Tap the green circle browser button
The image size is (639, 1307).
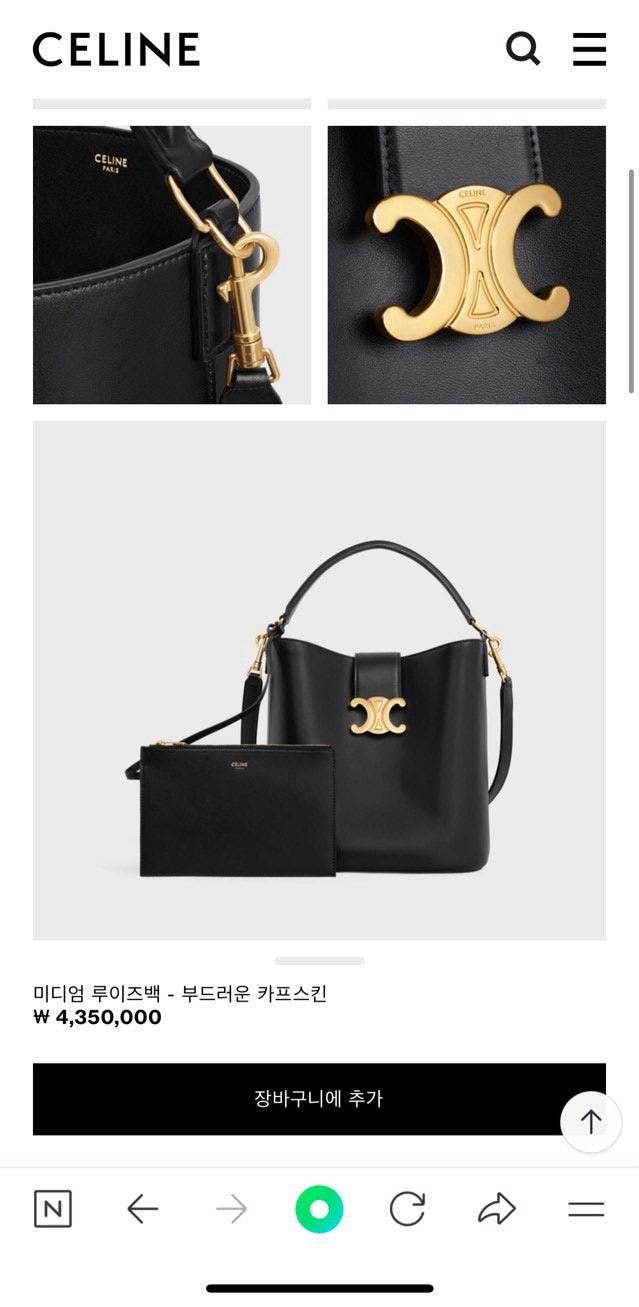[319, 1209]
